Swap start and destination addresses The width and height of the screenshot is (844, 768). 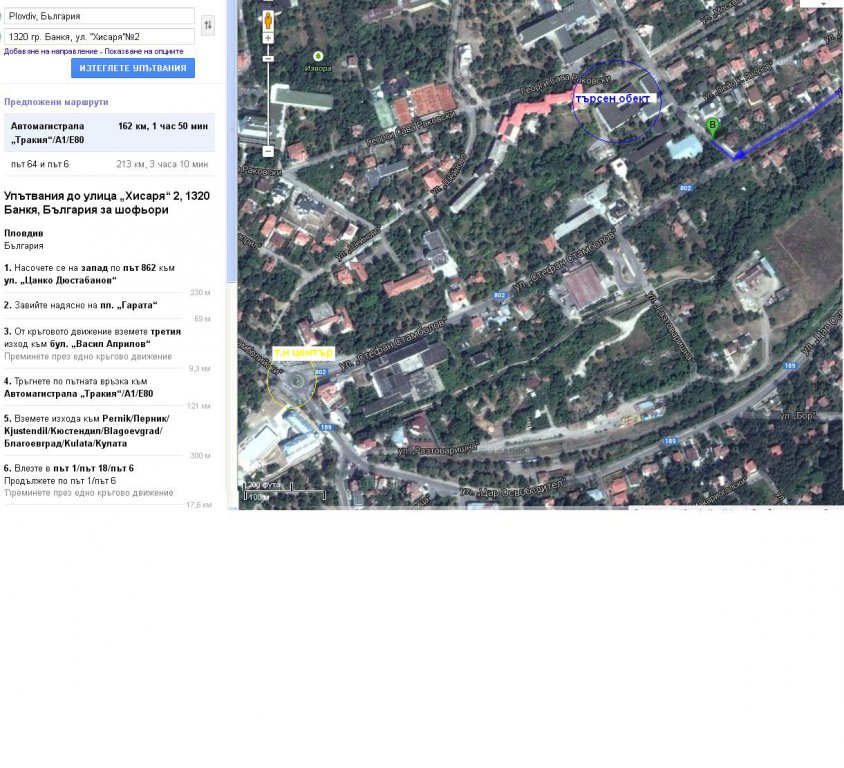[207, 26]
